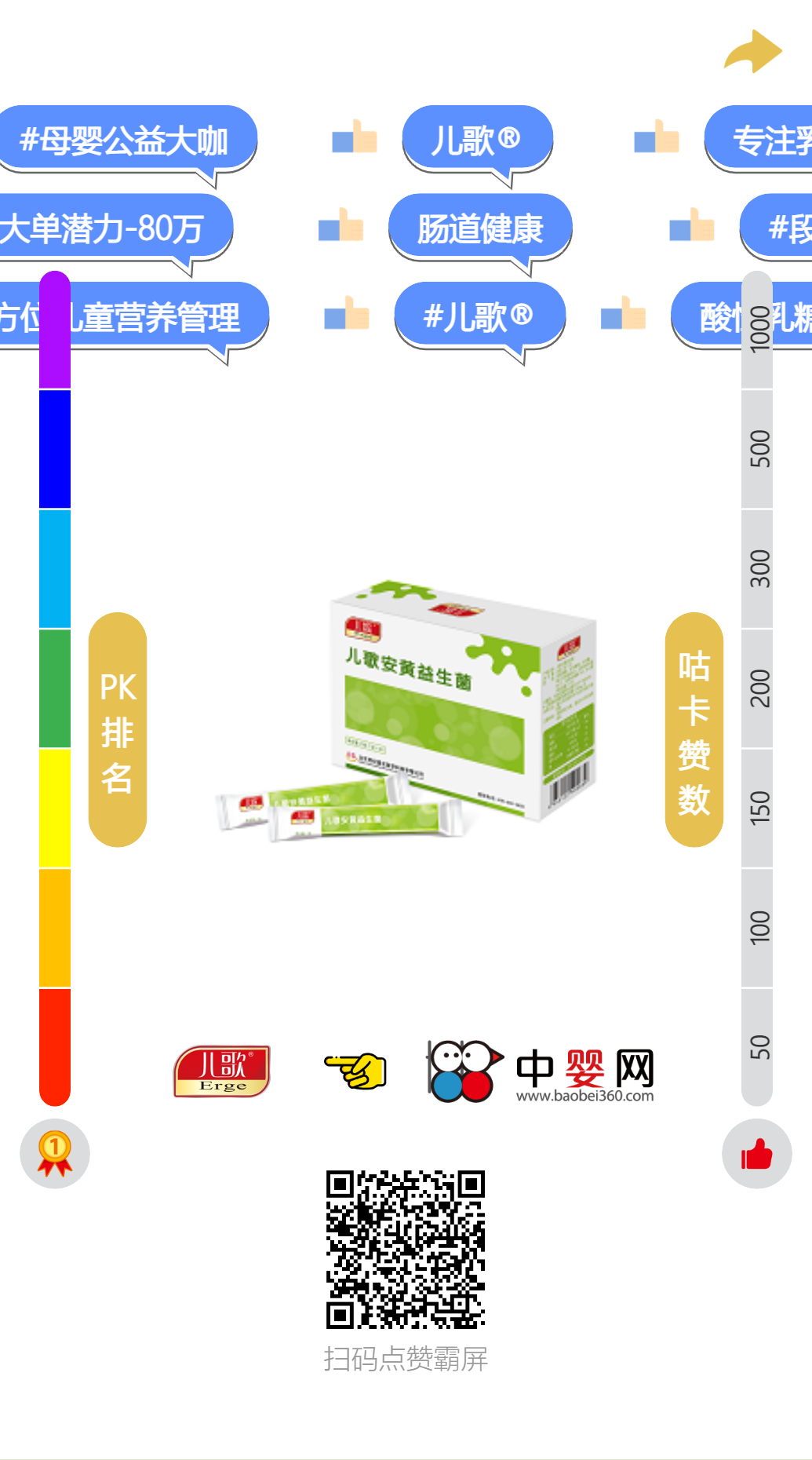Choose the #儿歌® tag bubble
The image size is (812, 1460).
click(479, 316)
